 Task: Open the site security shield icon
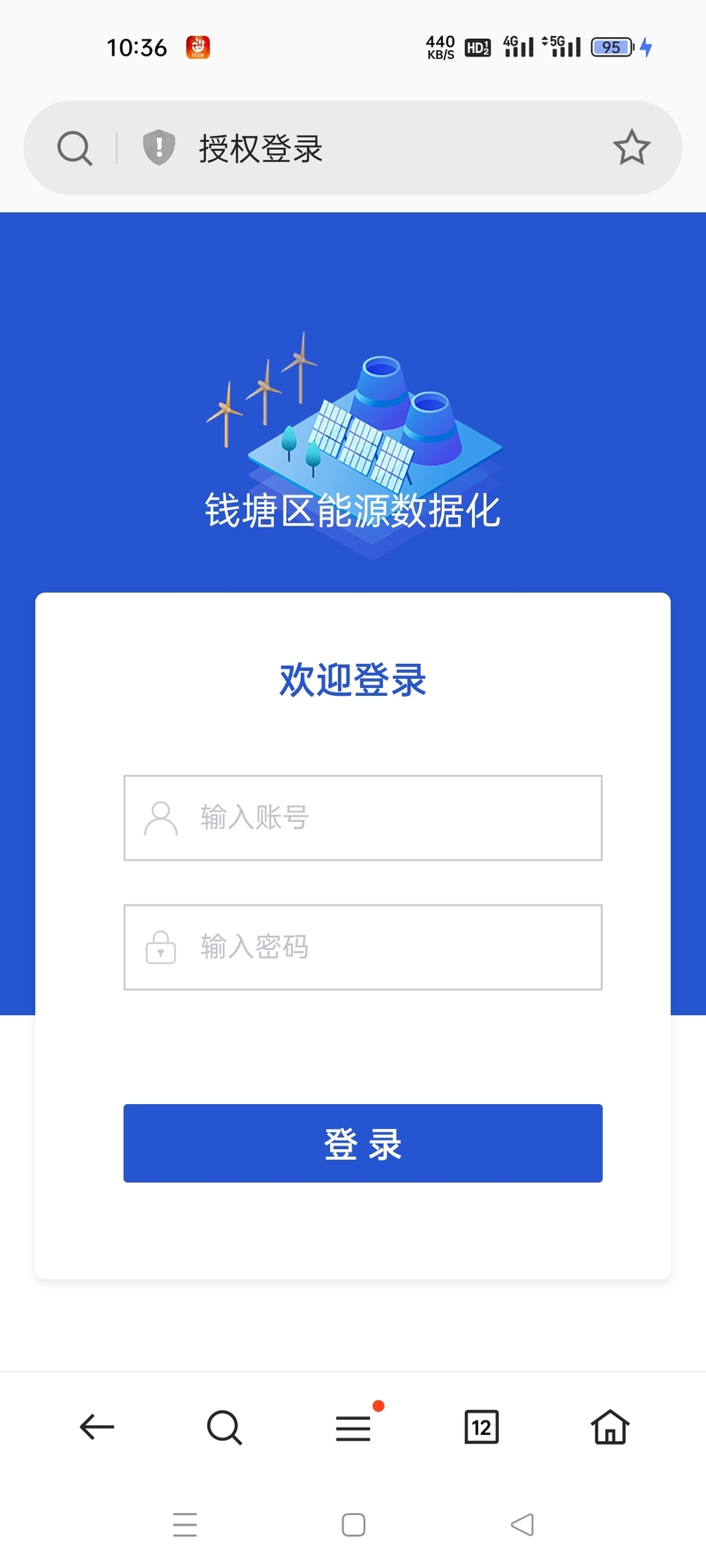tap(159, 147)
